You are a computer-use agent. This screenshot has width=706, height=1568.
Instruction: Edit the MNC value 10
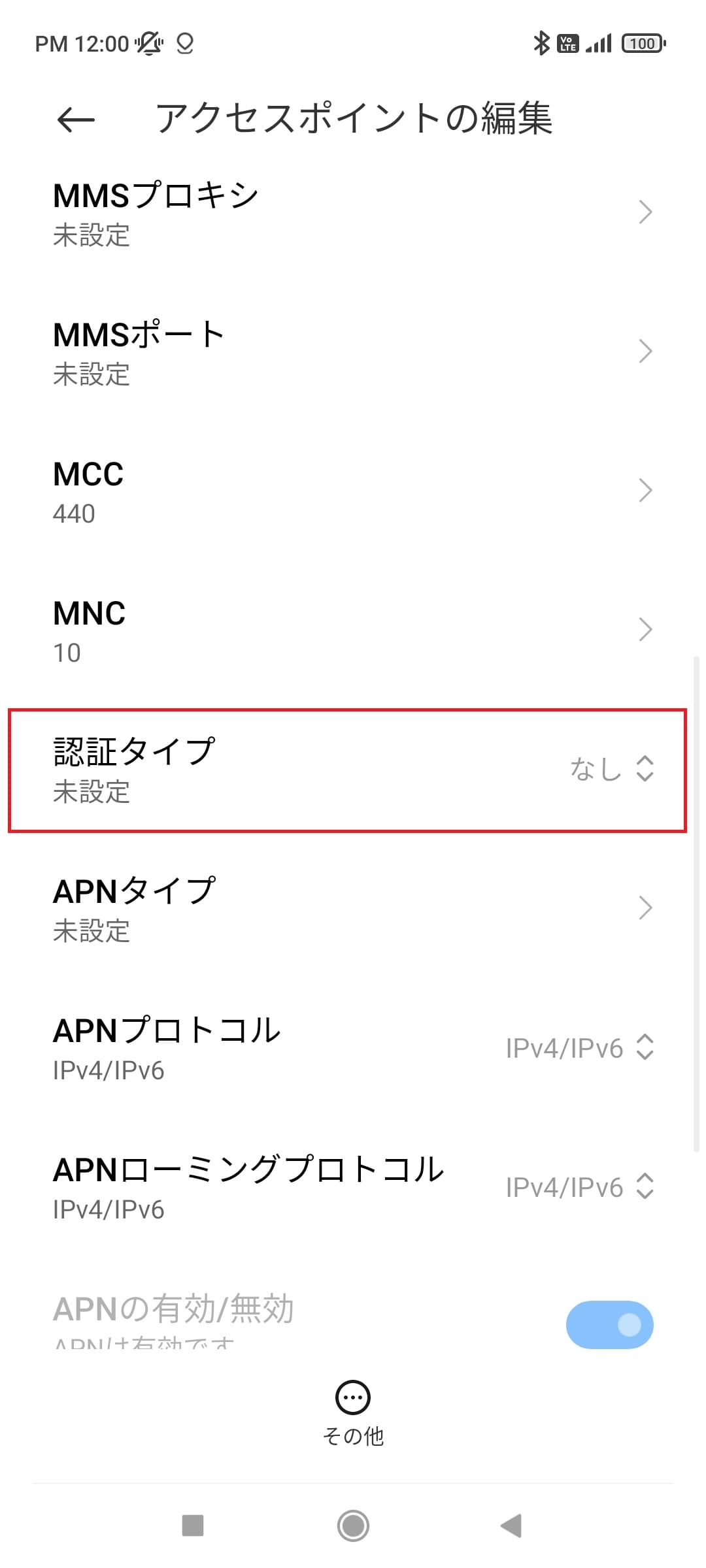(353, 629)
